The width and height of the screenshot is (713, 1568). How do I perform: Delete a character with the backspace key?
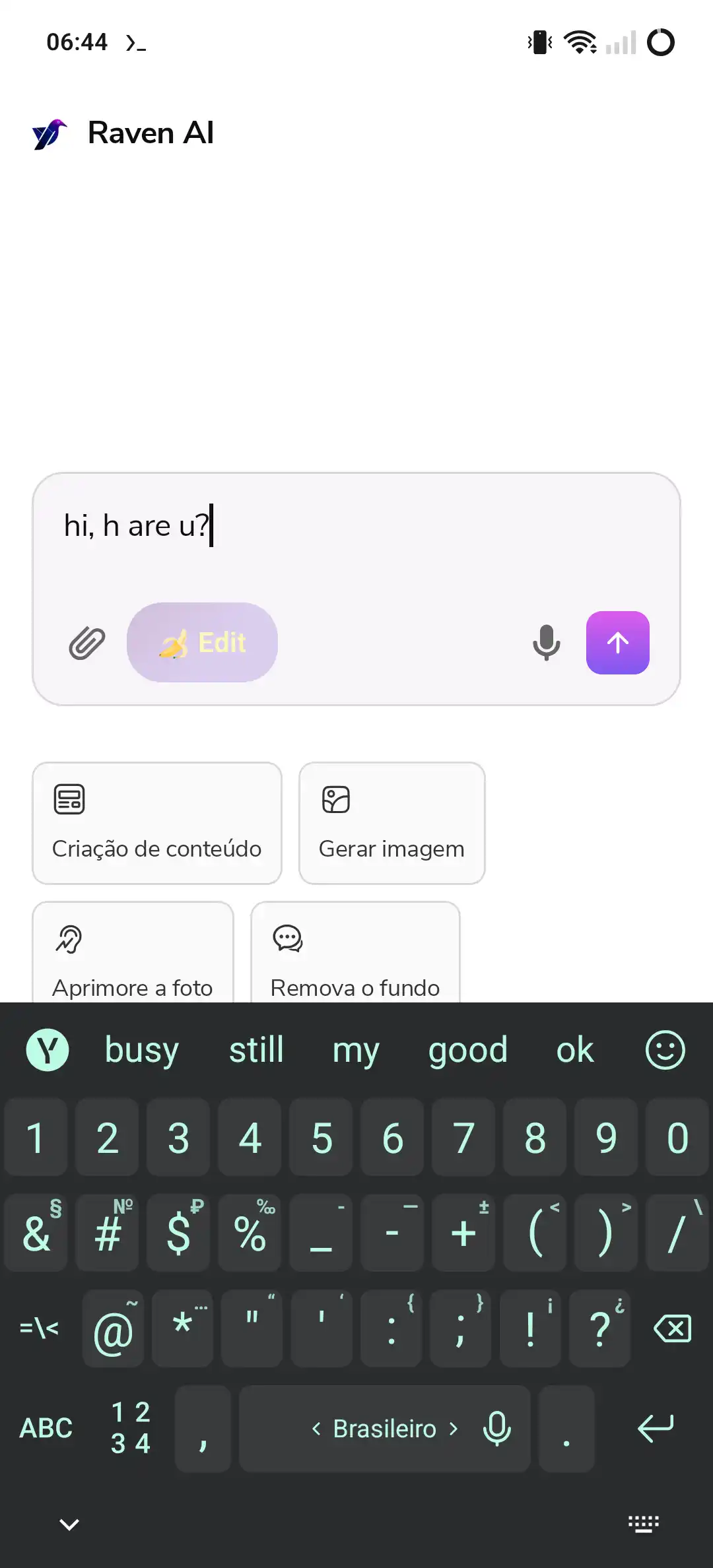(x=672, y=1328)
